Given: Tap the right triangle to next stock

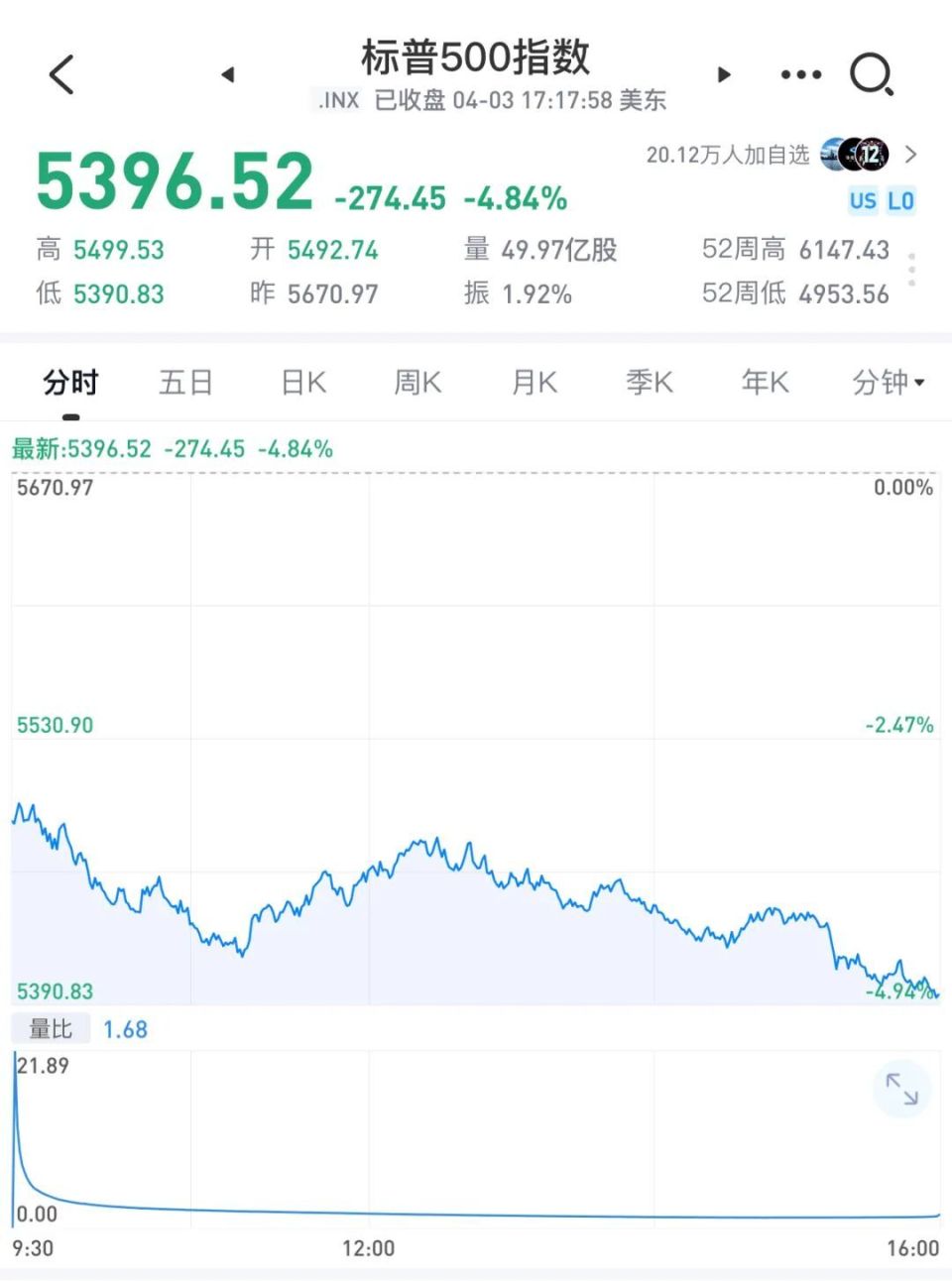Looking at the screenshot, I should 723,74.
